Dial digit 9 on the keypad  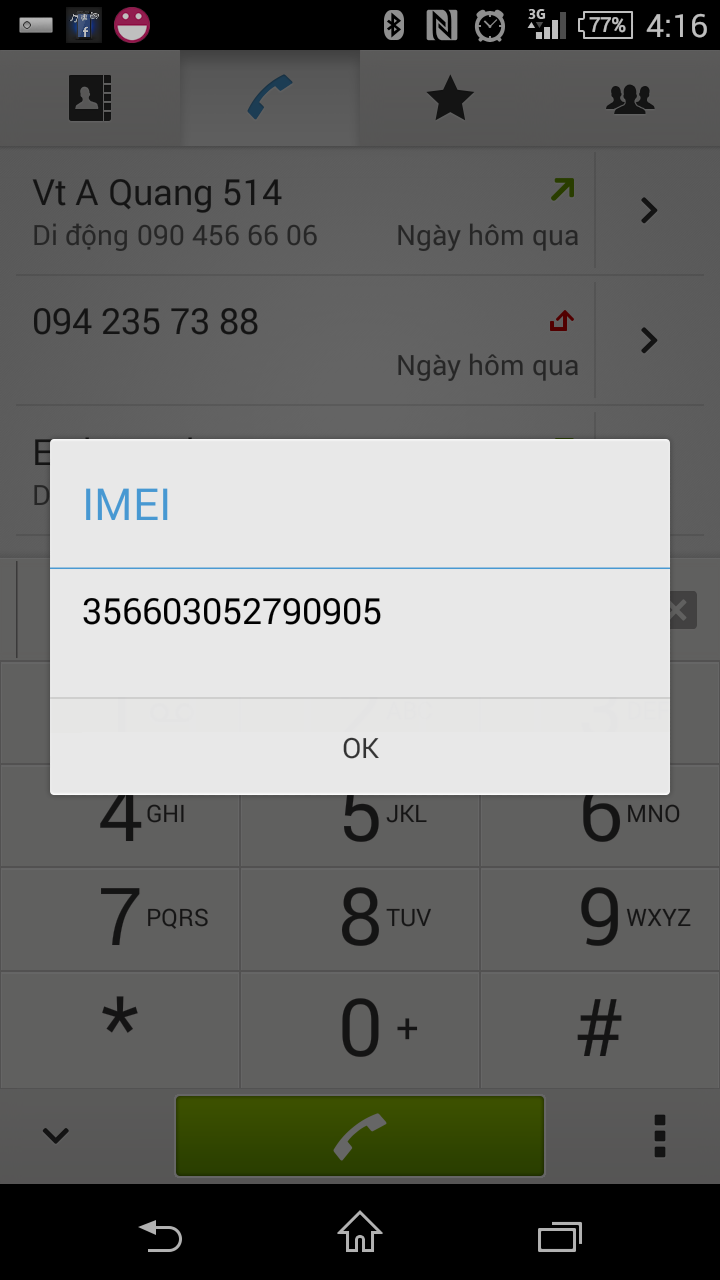[x=600, y=918]
